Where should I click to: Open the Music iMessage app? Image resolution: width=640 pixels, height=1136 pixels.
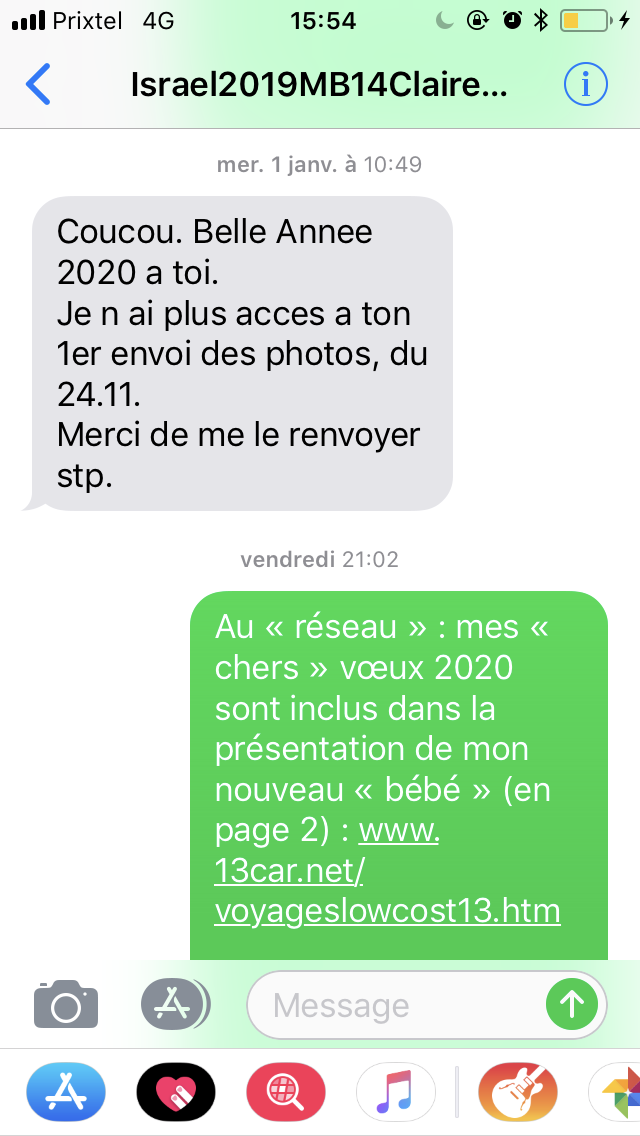(396, 1091)
